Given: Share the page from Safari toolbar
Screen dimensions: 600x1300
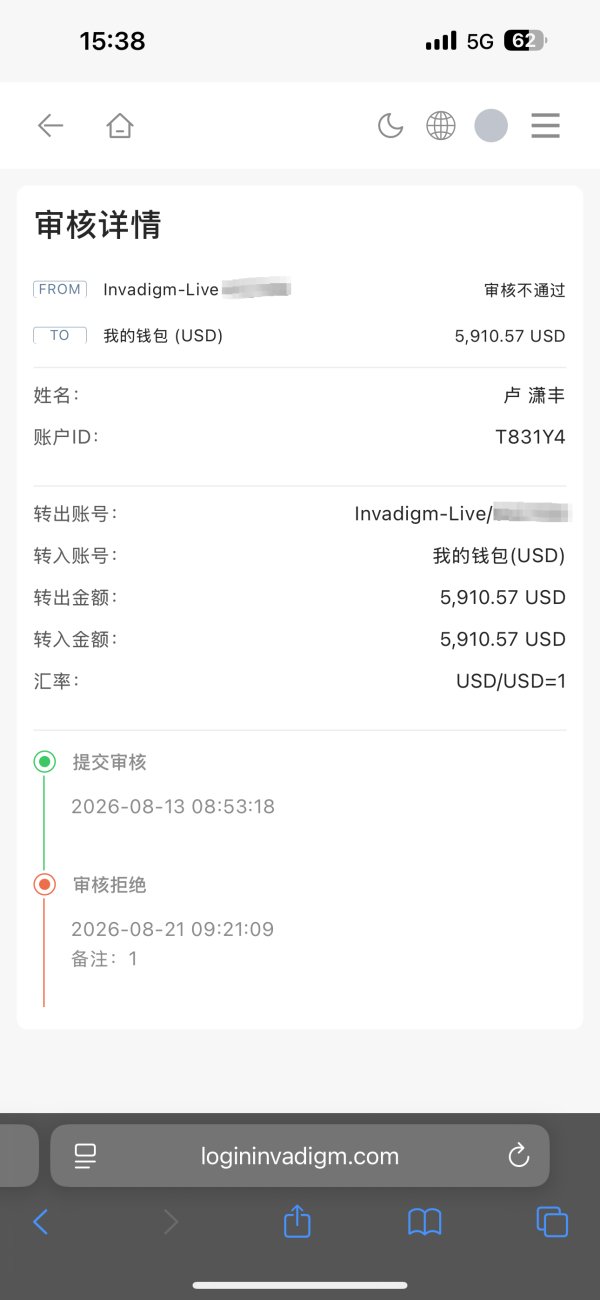Looking at the screenshot, I should click(x=297, y=1220).
